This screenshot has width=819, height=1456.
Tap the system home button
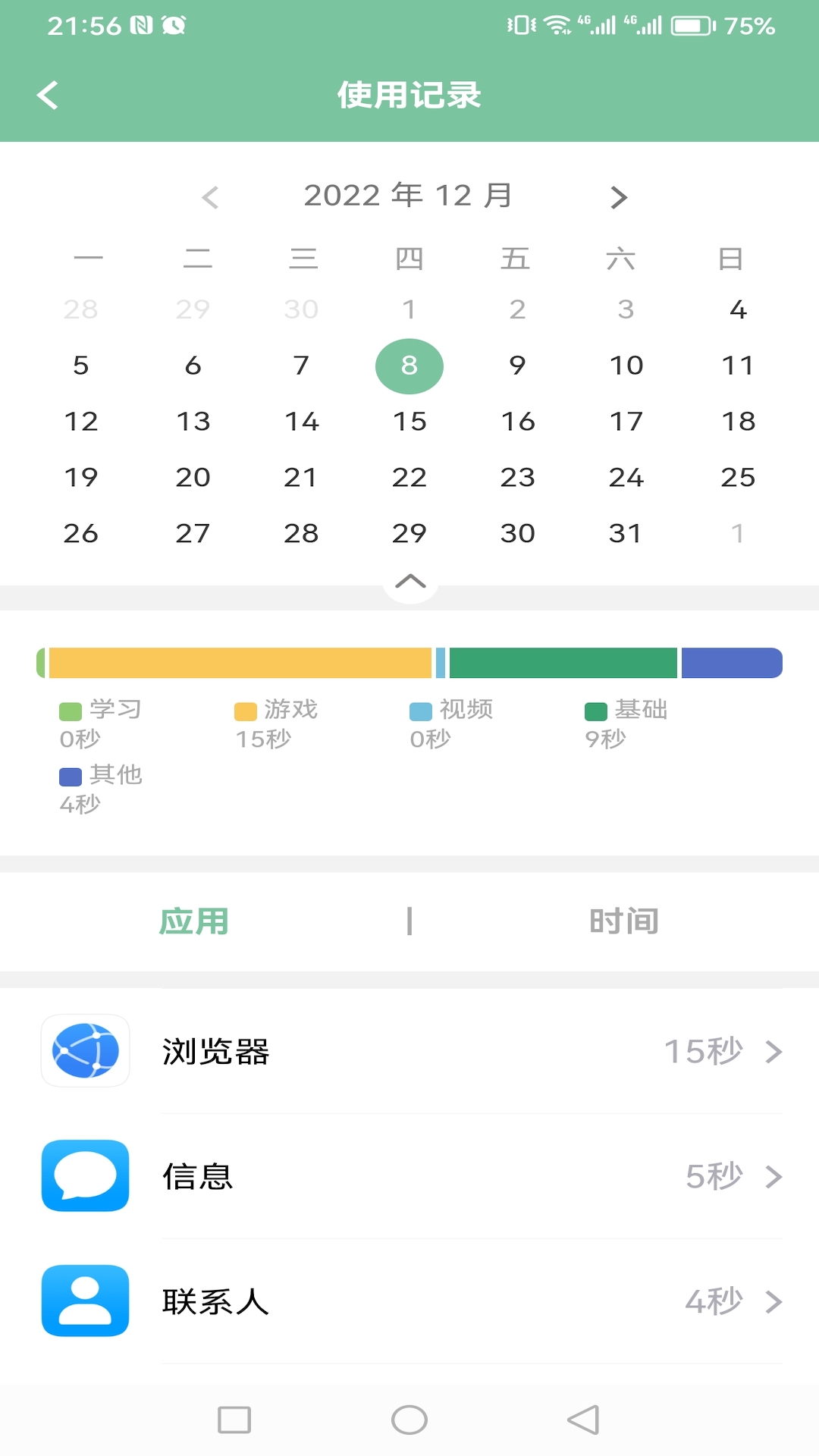[409, 1420]
